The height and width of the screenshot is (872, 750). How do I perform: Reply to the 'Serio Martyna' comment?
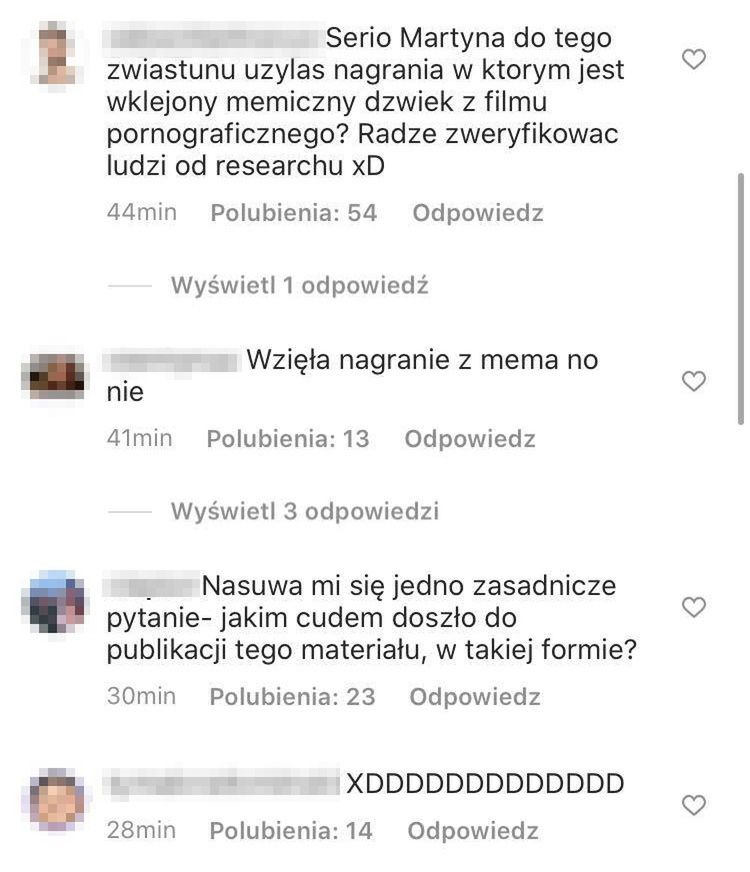pyautogui.click(x=478, y=213)
